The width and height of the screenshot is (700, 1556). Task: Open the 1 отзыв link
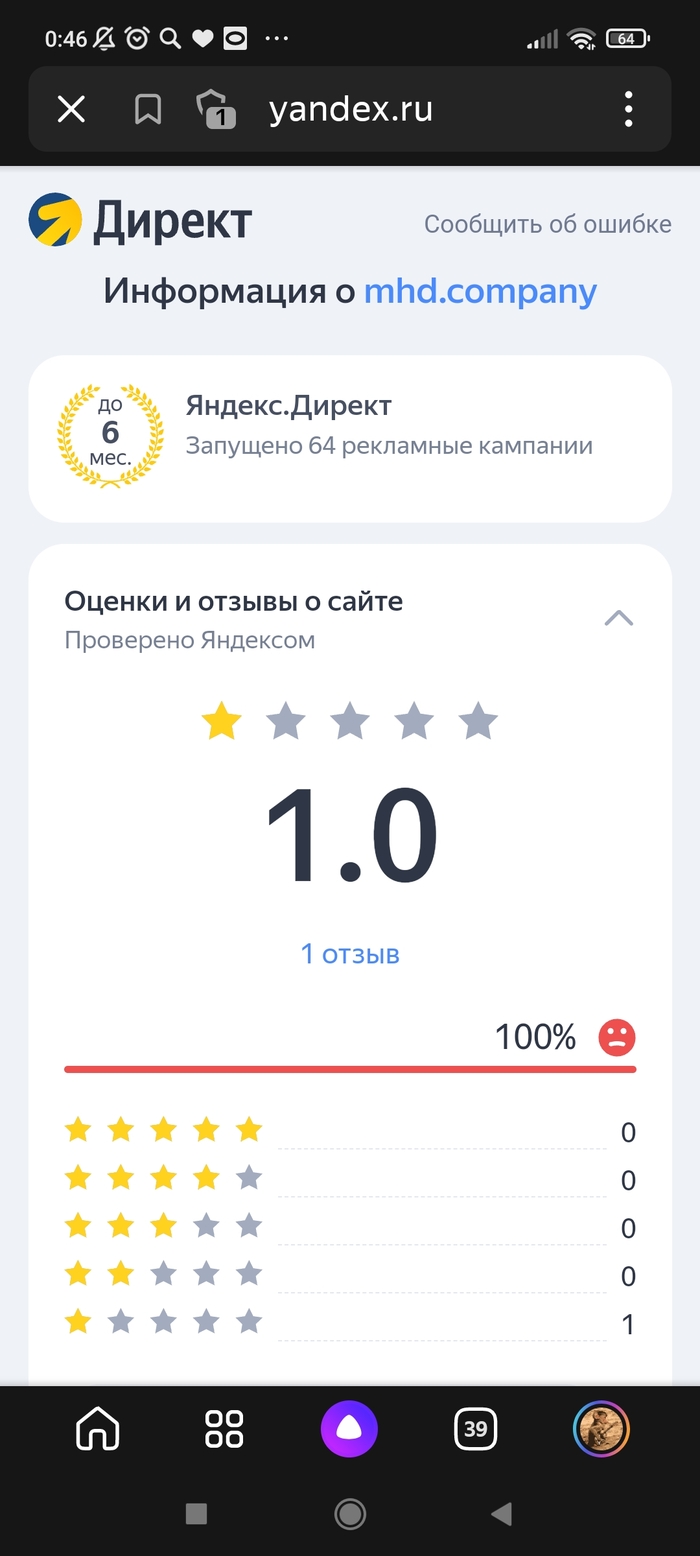(350, 954)
